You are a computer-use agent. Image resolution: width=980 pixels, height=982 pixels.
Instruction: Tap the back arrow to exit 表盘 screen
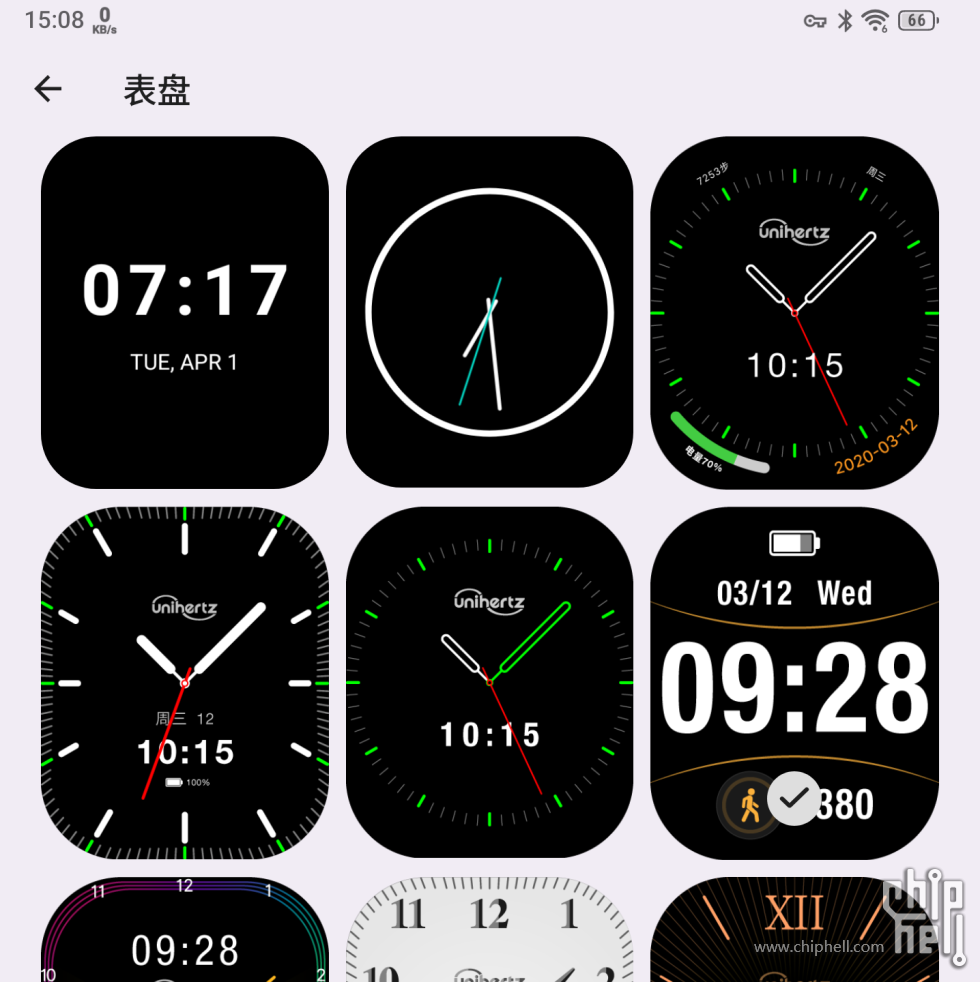click(x=47, y=89)
